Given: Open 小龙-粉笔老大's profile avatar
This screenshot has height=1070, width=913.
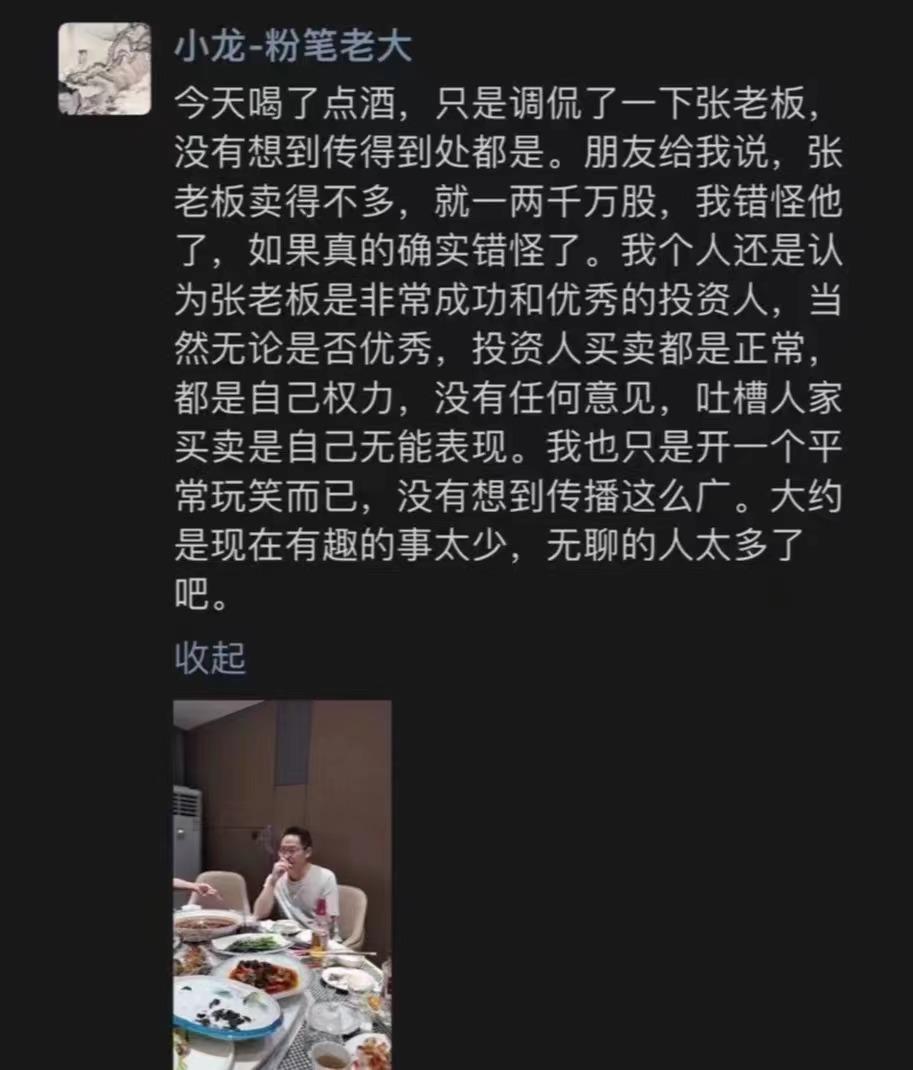Looking at the screenshot, I should point(104,68).
